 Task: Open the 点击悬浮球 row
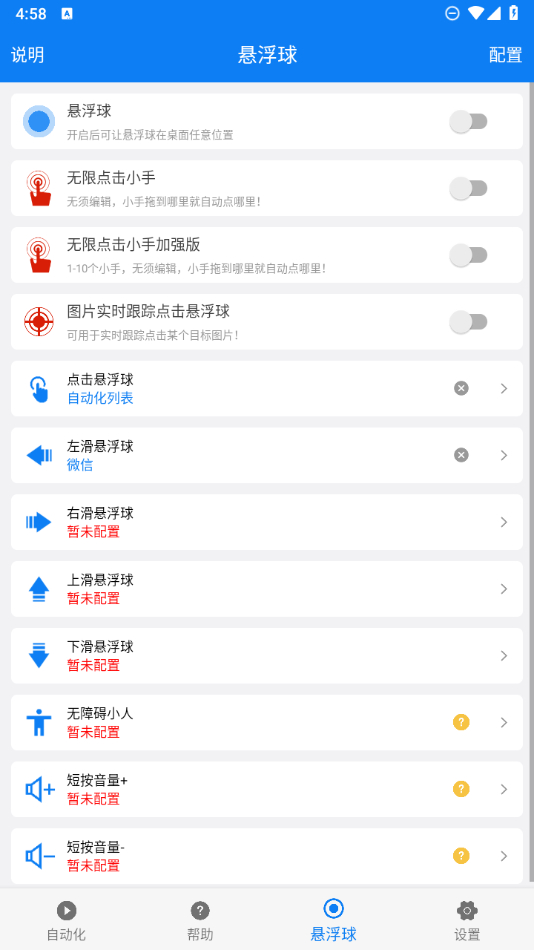point(267,388)
